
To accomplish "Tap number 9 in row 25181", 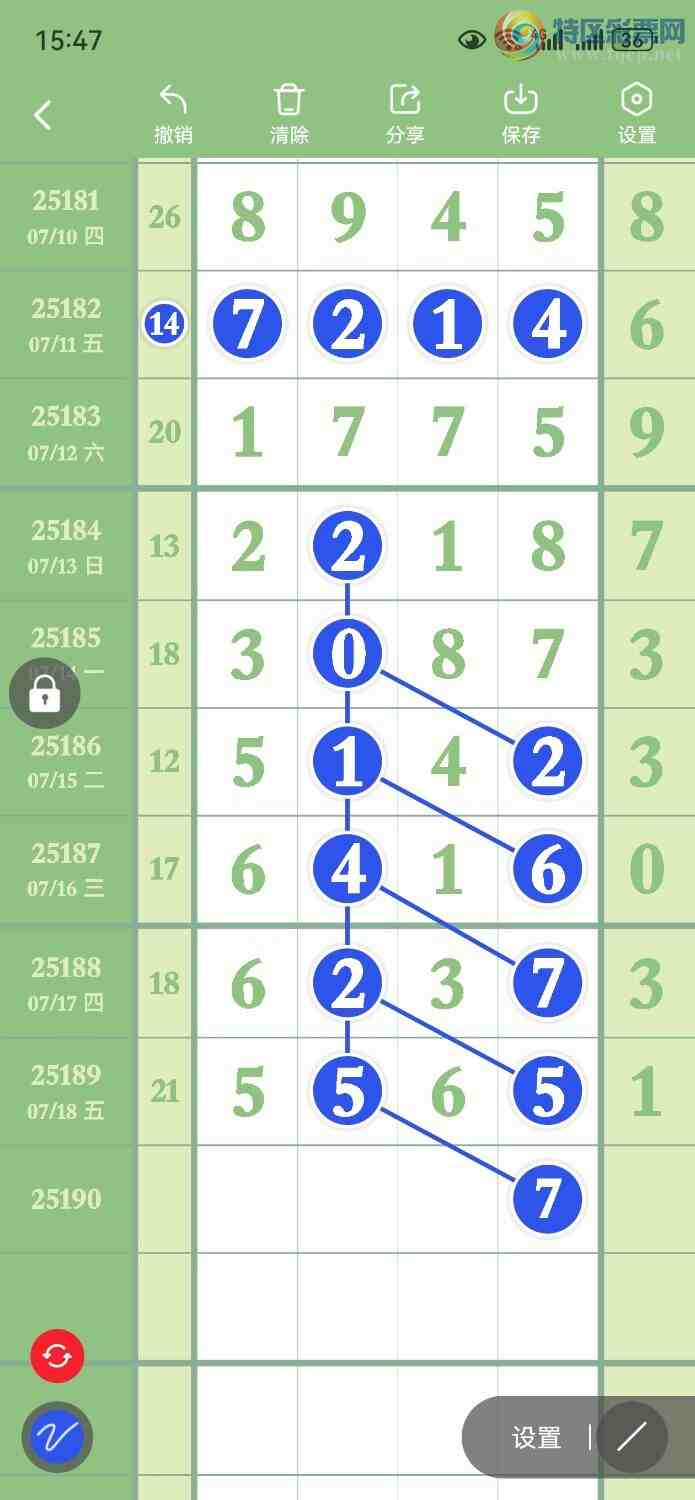I will (x=347, y=217).
